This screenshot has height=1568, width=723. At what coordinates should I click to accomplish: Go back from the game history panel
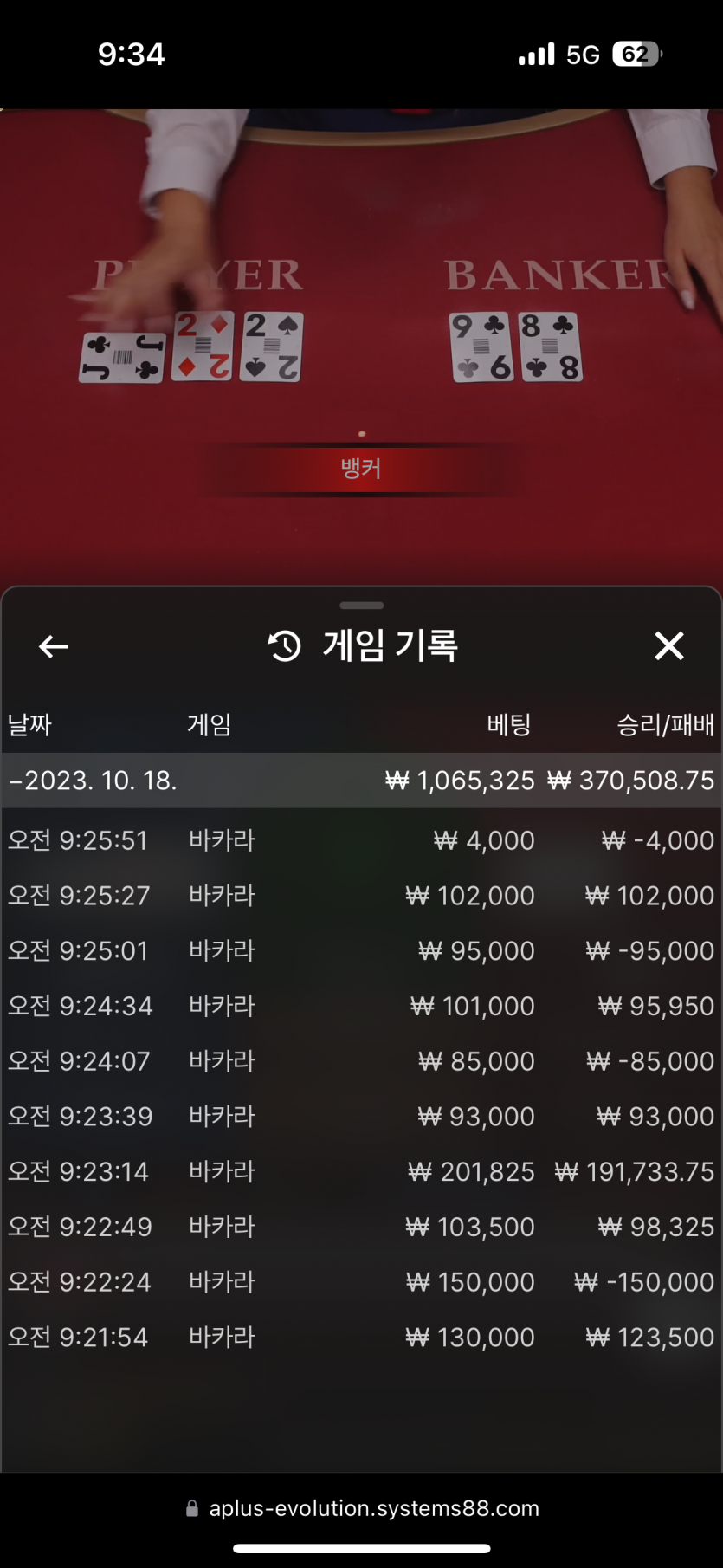pos(54,646)
